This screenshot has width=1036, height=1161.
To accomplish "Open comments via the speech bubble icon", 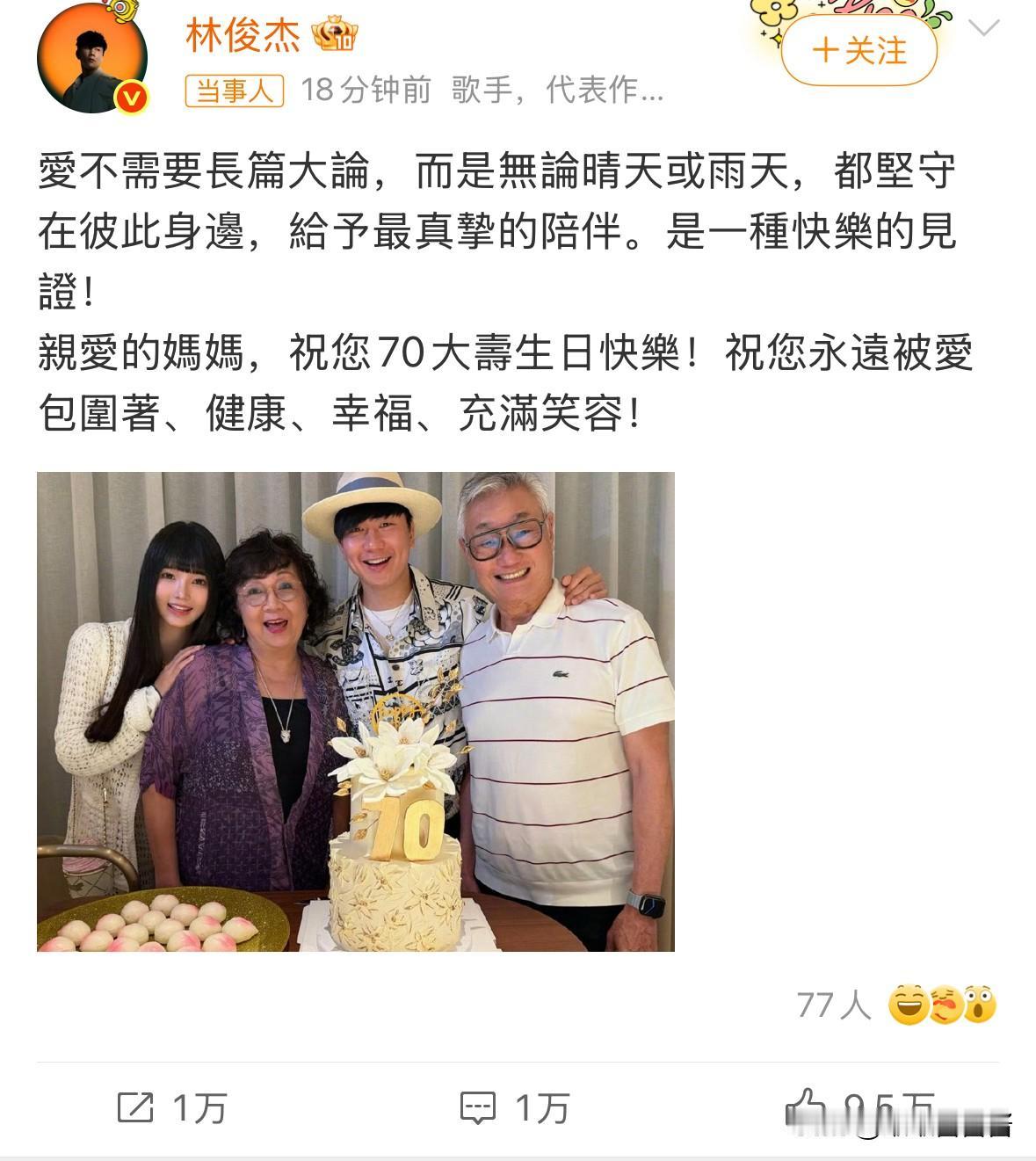I will [477, 1108].
